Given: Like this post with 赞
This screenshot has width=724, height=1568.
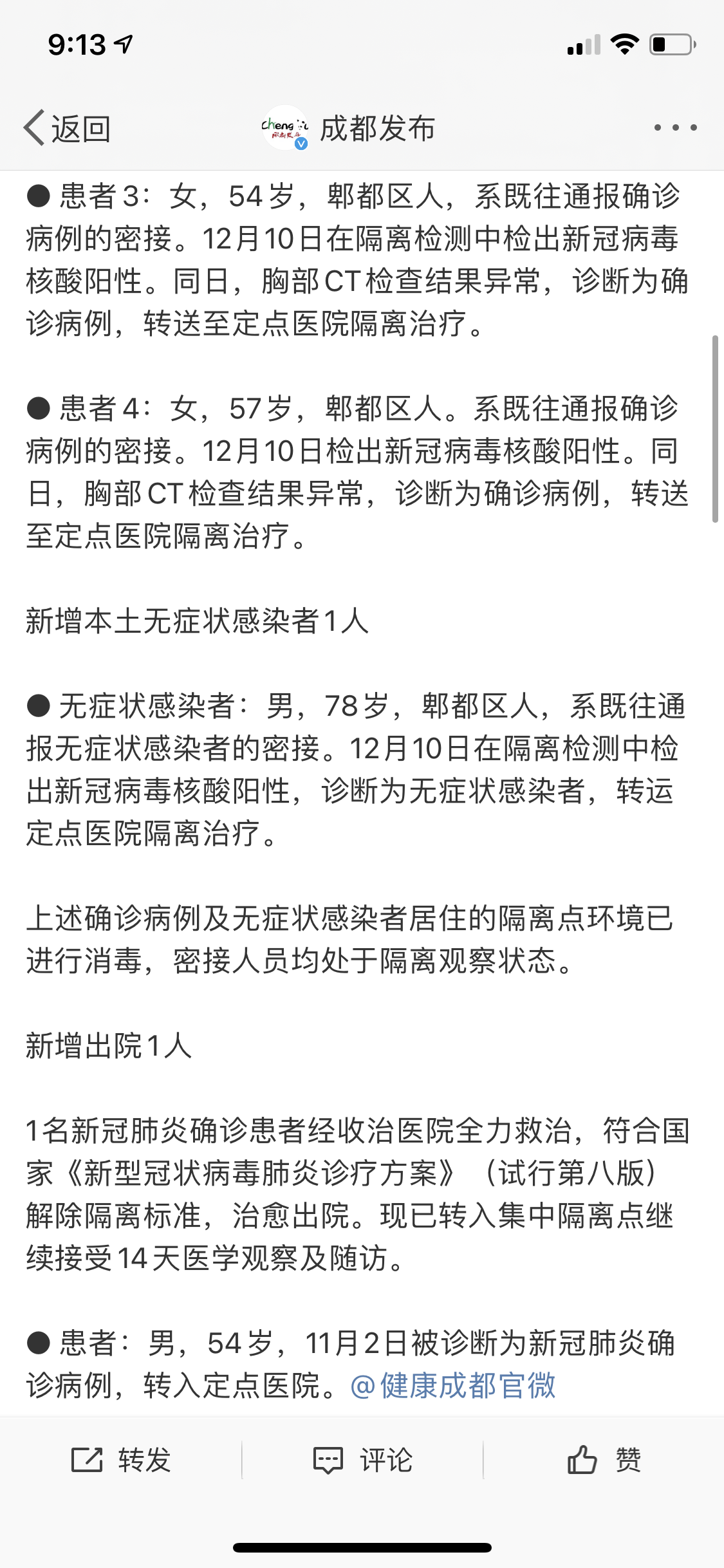Looking at the screenshot, I should point(604,1460).
